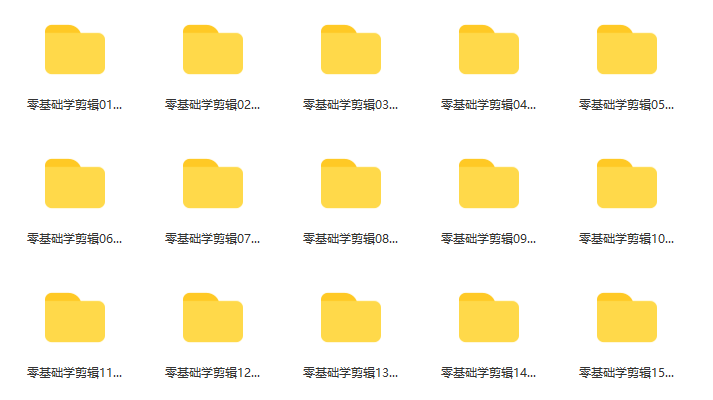This screenshot has height=400, width=713.
Task: Open folder 零基础学剪辑11
Action: [x=75, y=318]
